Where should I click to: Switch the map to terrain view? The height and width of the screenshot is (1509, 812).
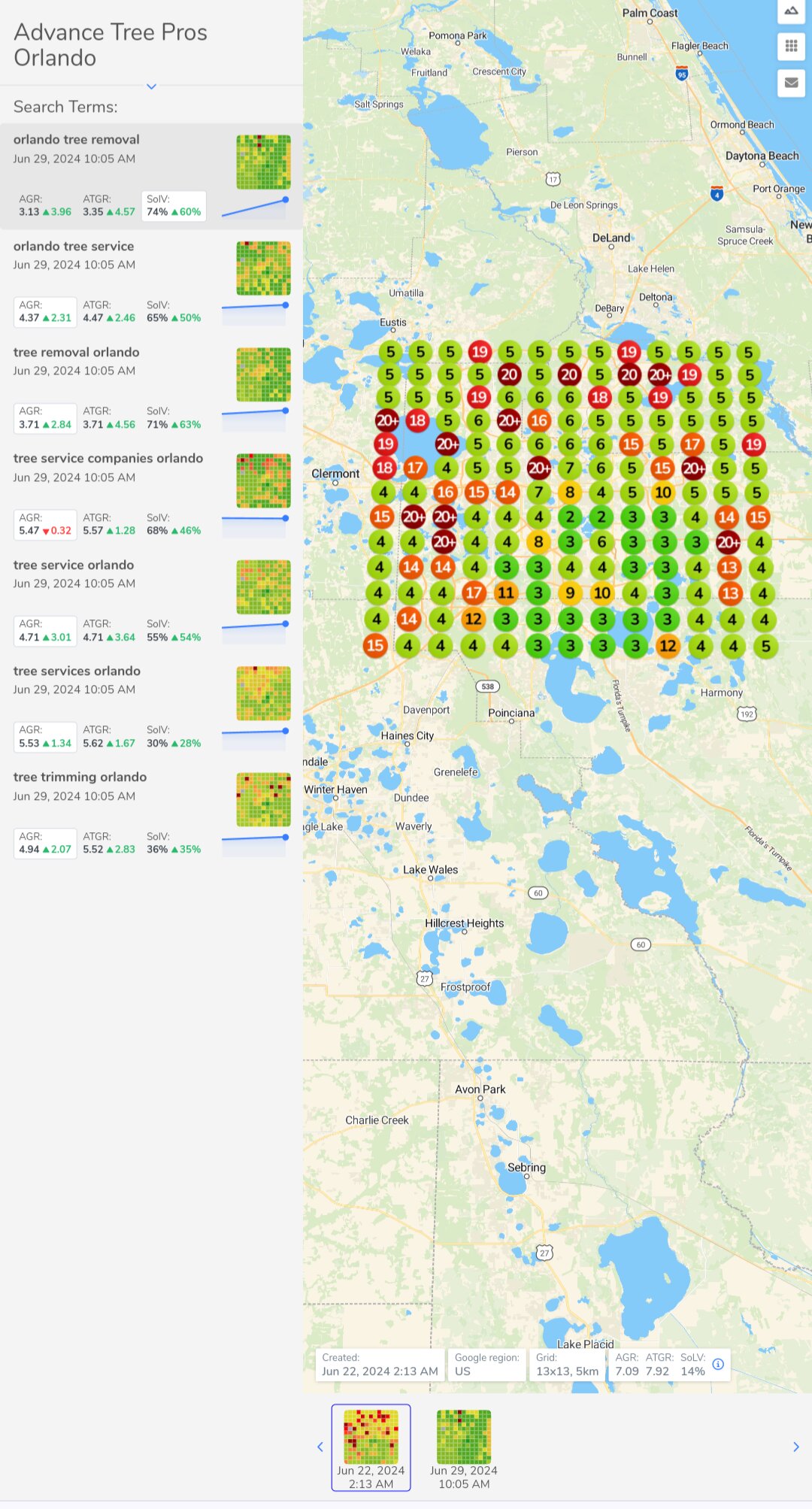[791, 11]
